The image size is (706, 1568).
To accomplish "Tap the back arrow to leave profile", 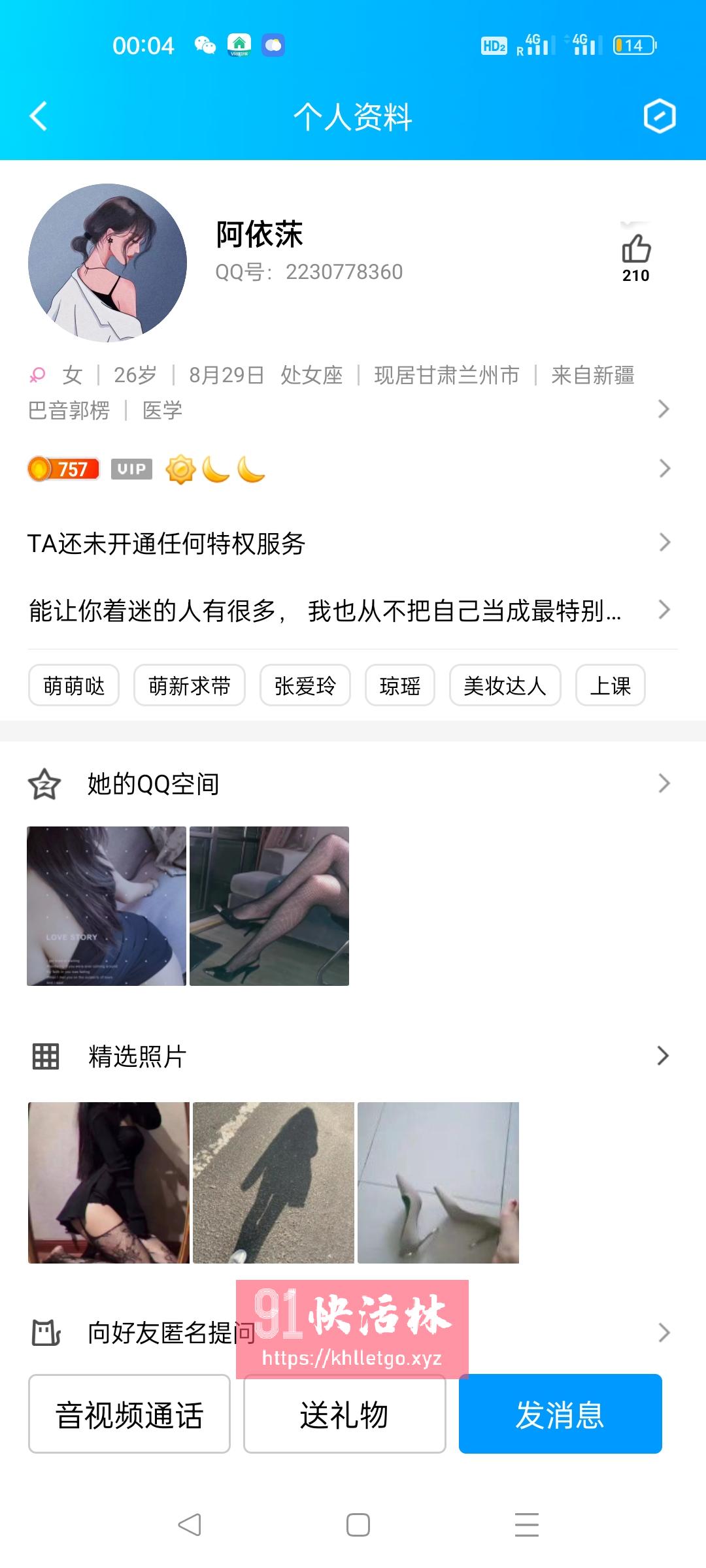I will [x=37, y=116].
